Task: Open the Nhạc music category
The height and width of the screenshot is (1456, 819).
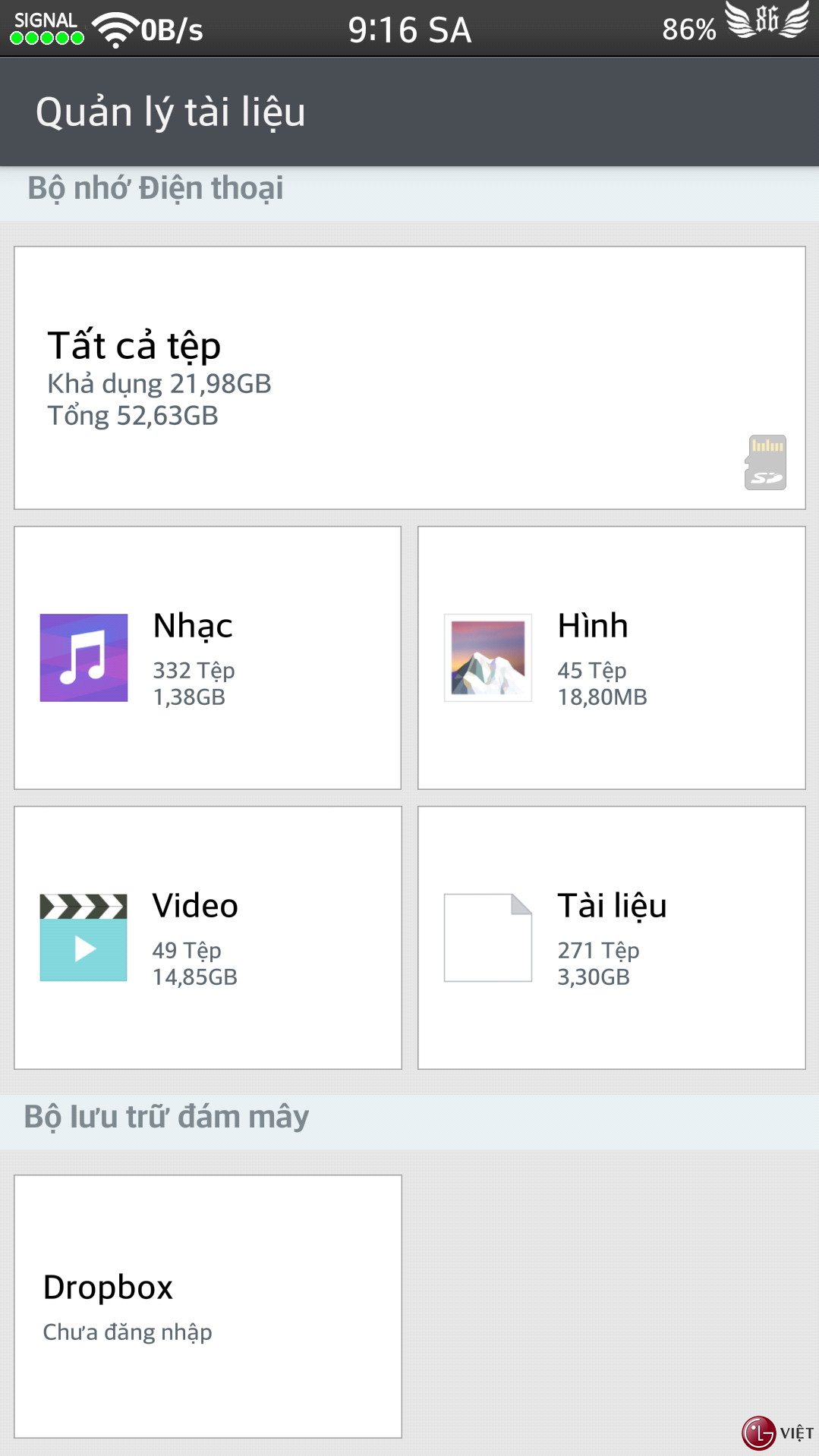Action: (208, 658)
